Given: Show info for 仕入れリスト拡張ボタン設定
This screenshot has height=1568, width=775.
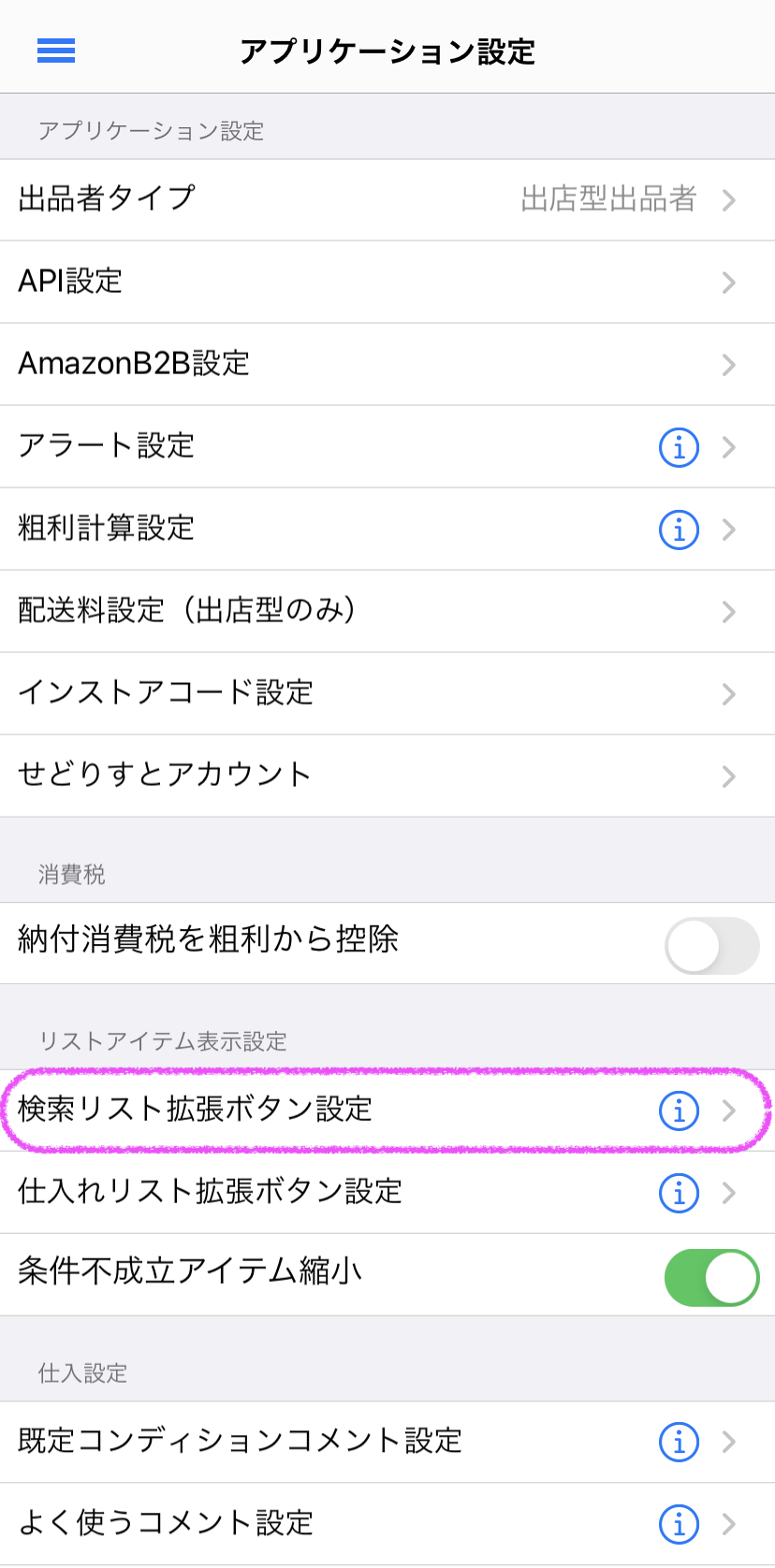Looking at the screenshot, I should 679,1193.
